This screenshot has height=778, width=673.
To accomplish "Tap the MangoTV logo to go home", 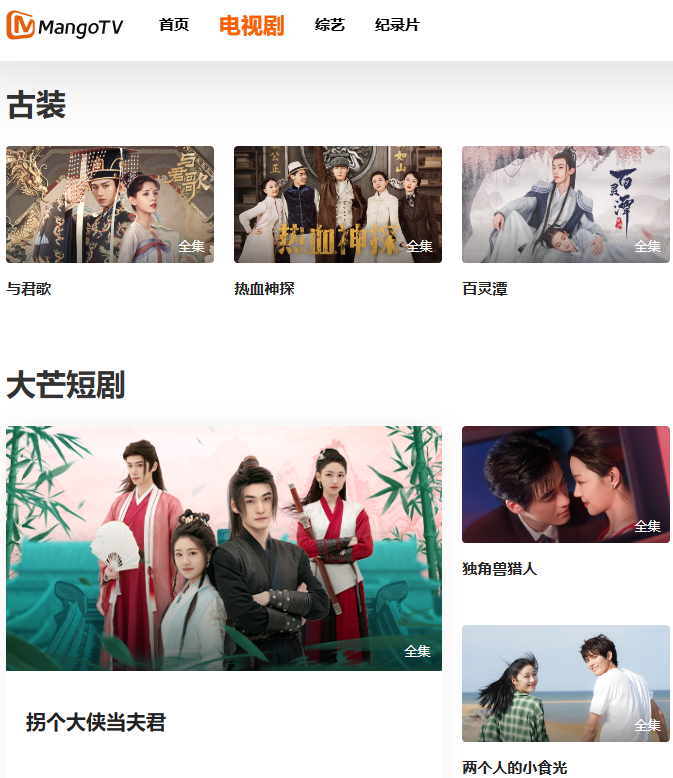I will (65, 26).
